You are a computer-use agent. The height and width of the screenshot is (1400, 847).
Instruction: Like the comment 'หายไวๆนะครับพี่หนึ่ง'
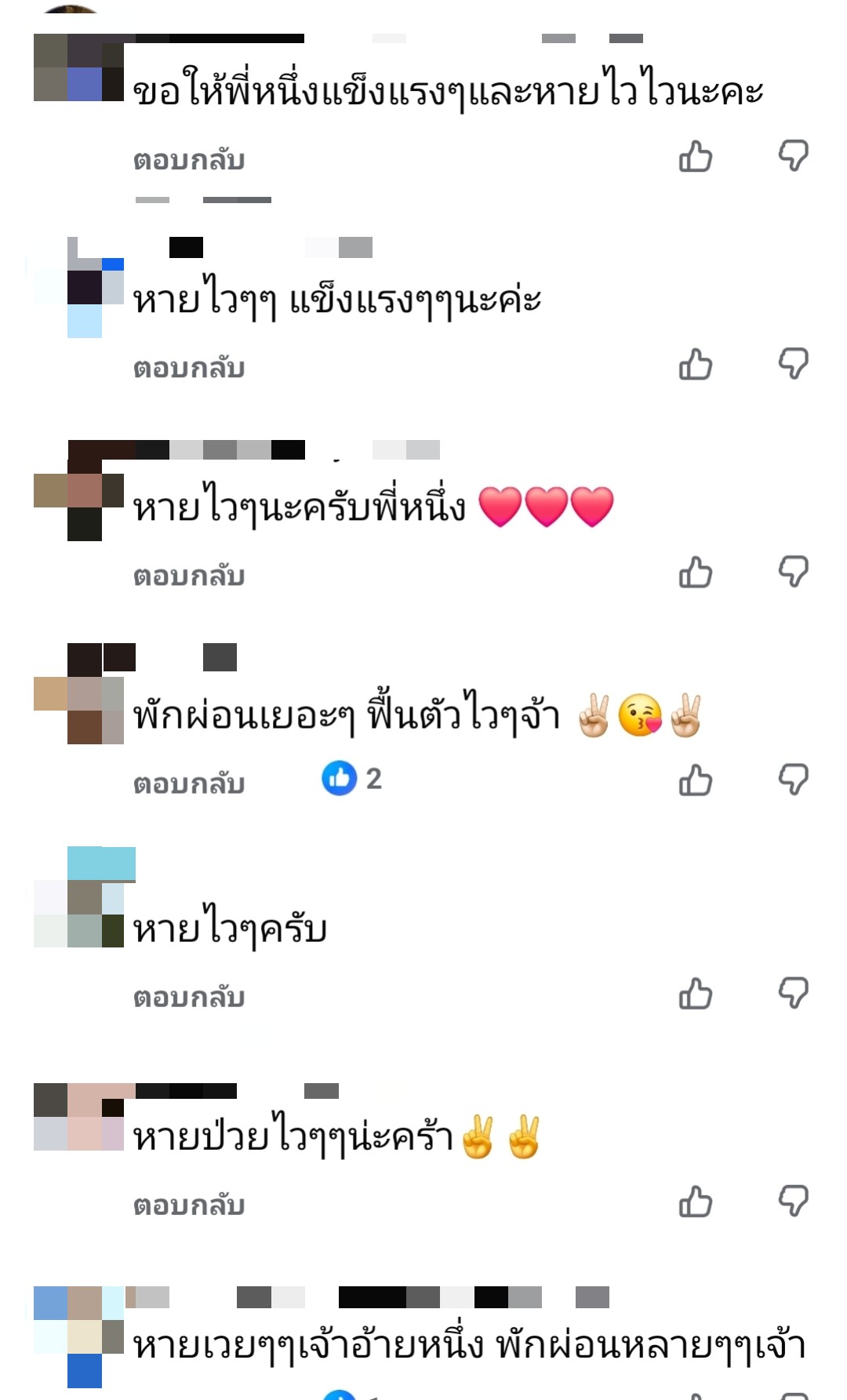click(696, 573)
